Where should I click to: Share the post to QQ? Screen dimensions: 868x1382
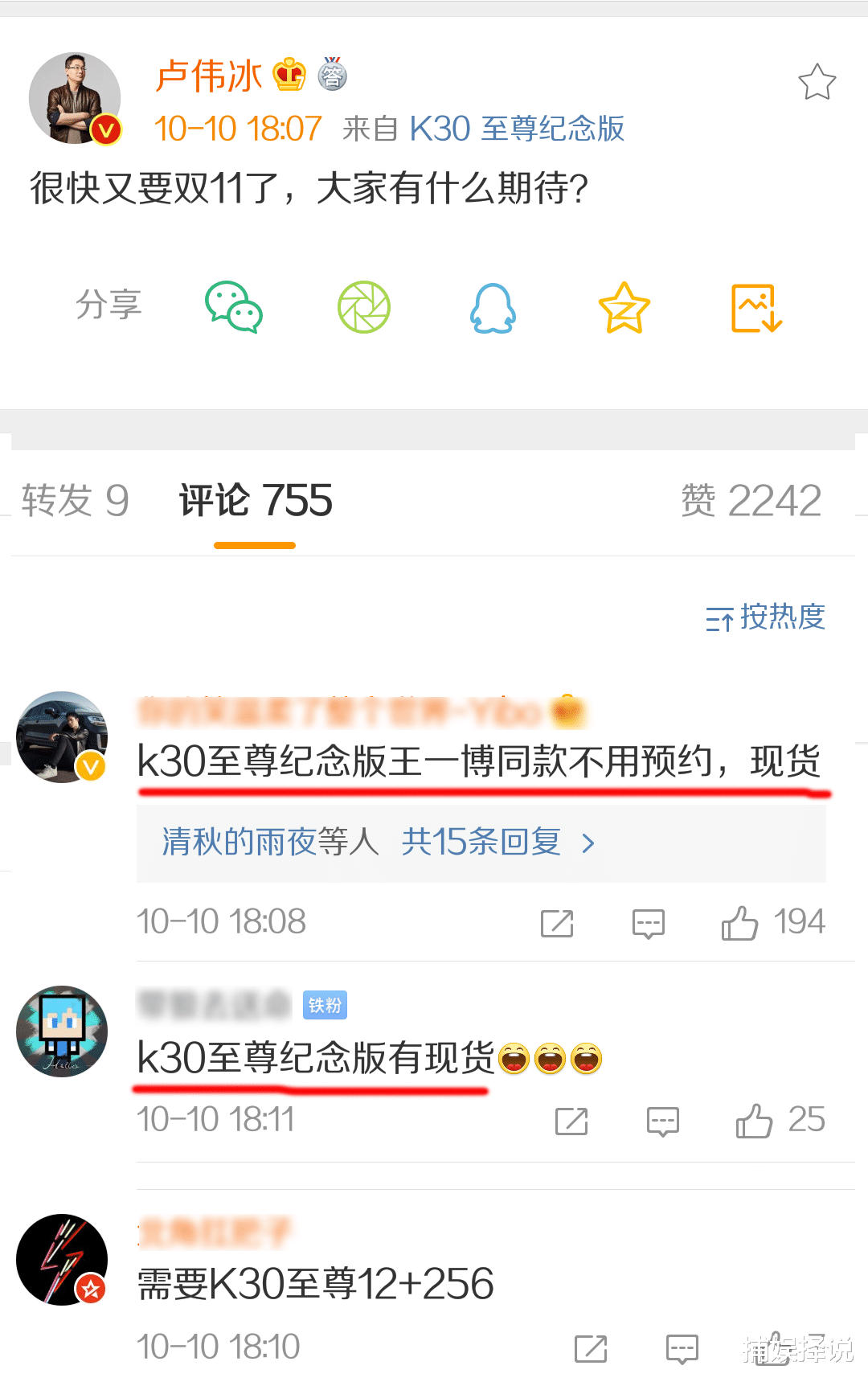(x=493, y=308)
